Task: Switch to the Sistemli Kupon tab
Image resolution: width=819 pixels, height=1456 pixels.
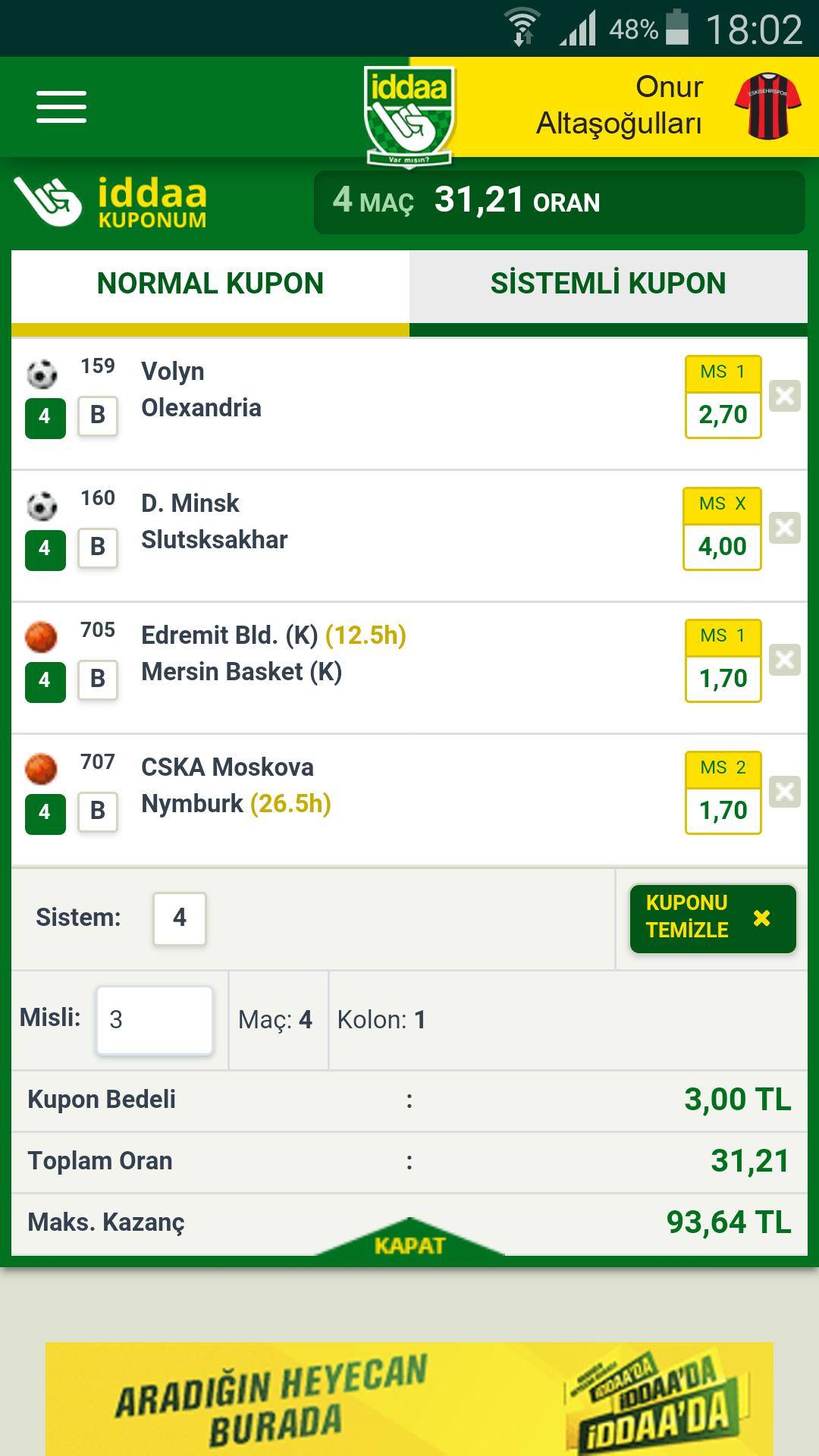Action: 608,284
